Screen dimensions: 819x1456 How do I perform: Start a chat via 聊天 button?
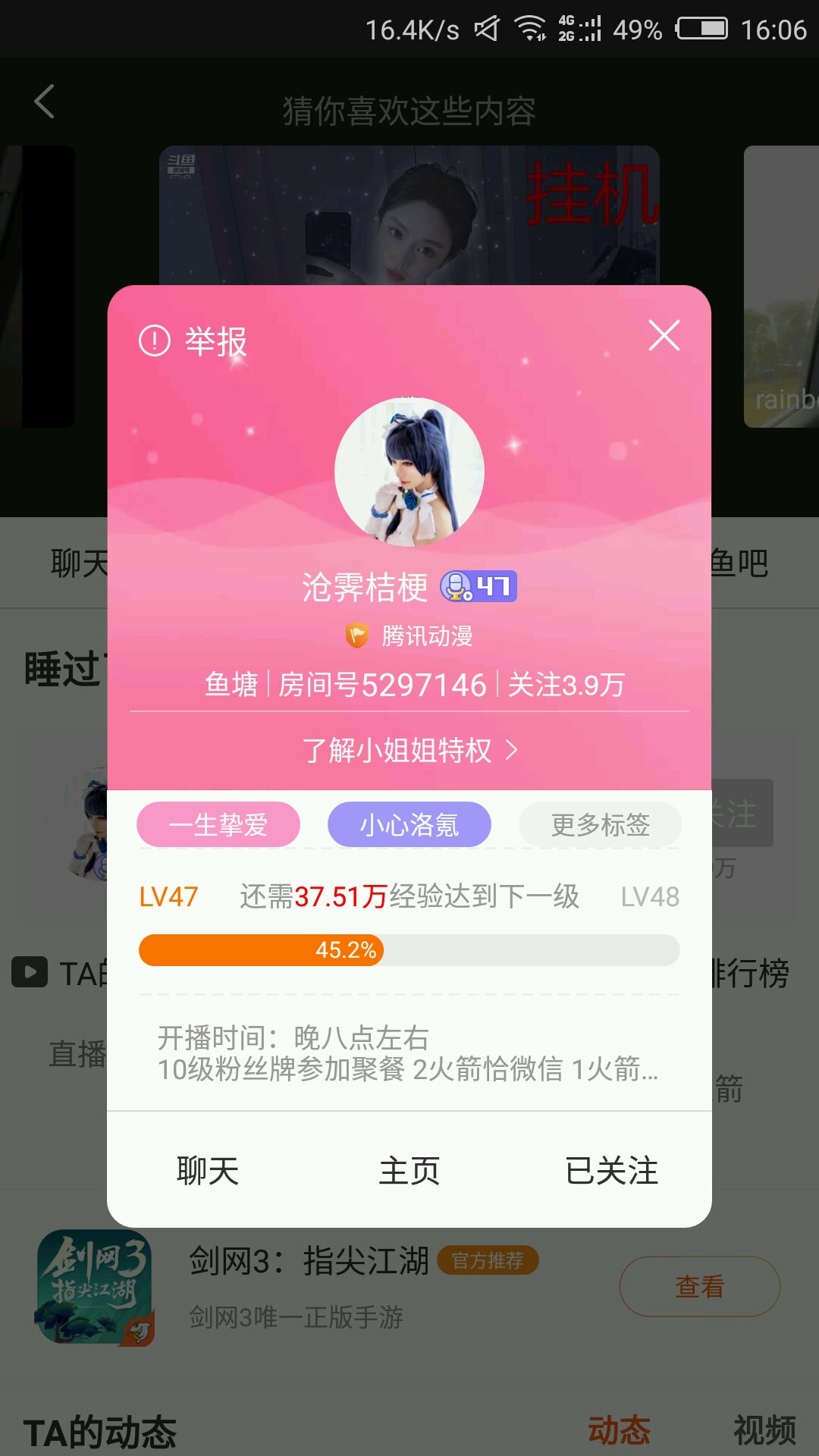pyautogui.click(x=208, y=1170)
